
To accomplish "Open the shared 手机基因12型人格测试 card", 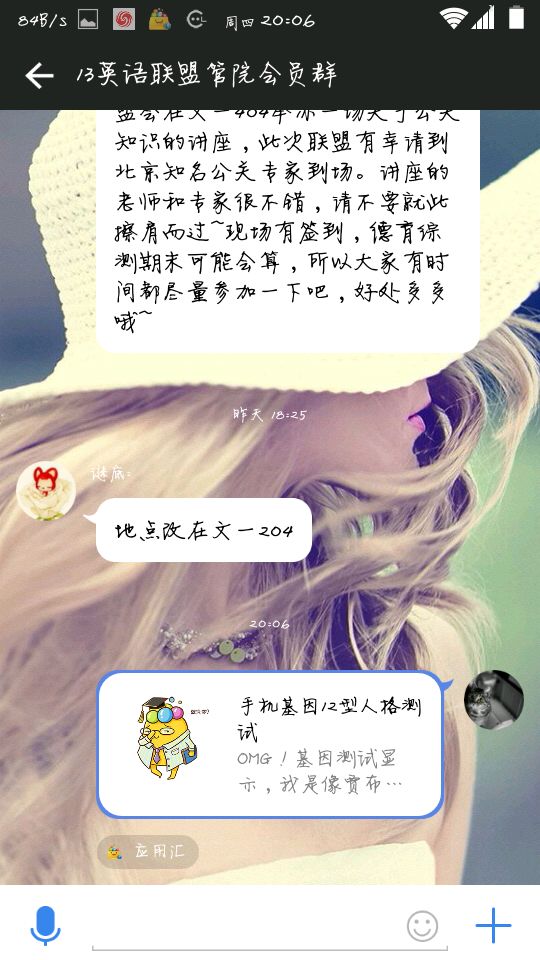I will click(269, 744).
